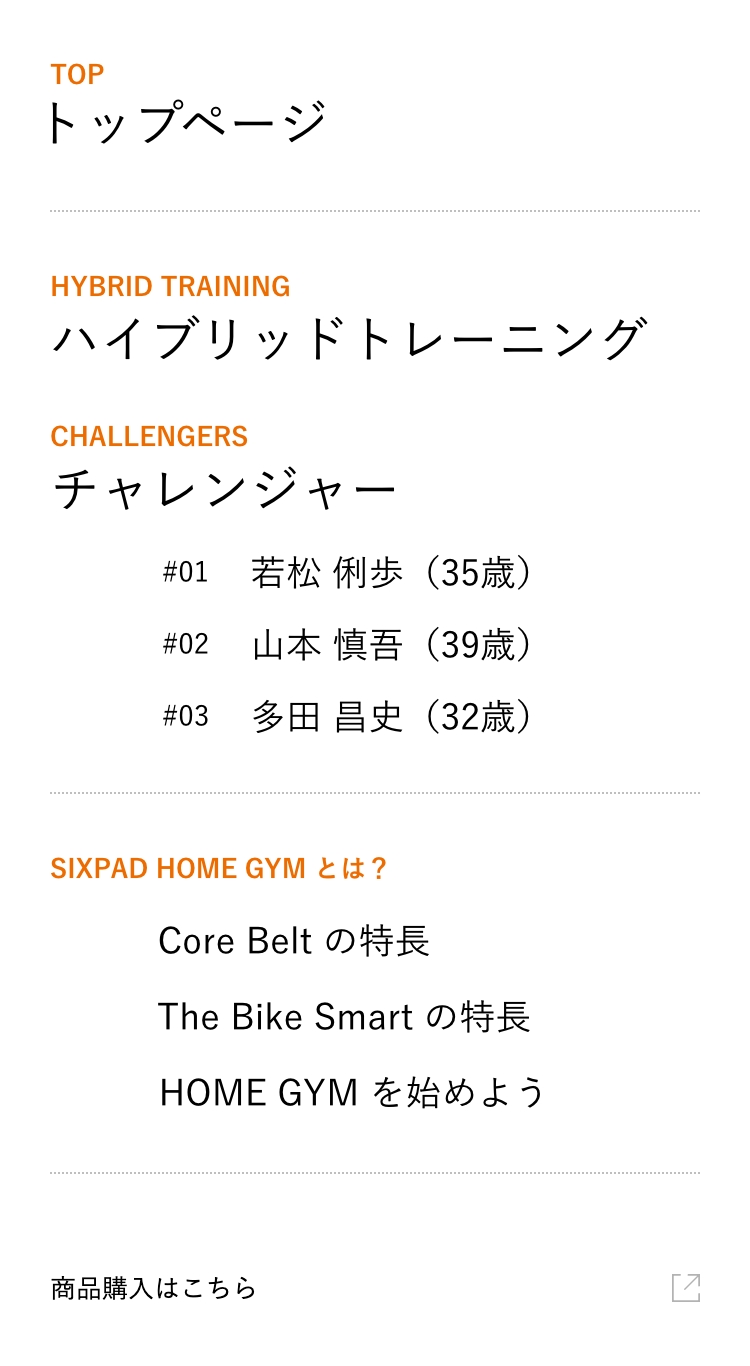Open challenger #02 山本 慎吾
This screenshot has height=1366, width=750.
[347, 645]
